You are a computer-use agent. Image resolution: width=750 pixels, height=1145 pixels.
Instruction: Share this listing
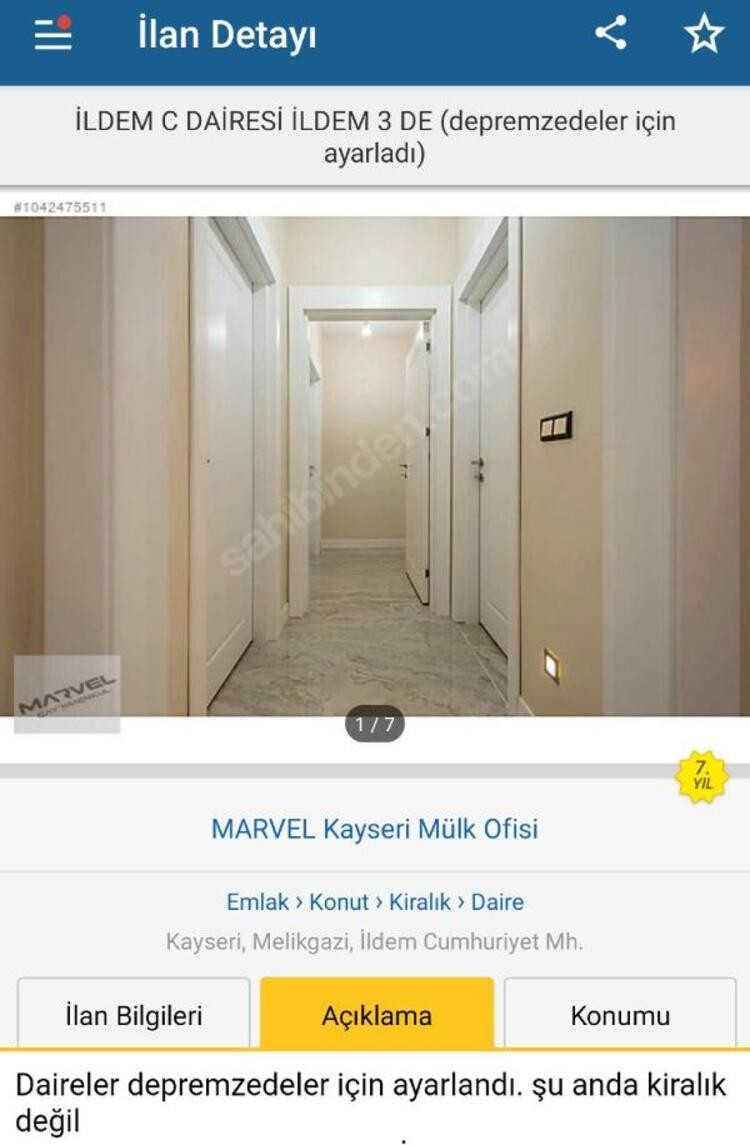pyautogui.click(x=611, y=34)
